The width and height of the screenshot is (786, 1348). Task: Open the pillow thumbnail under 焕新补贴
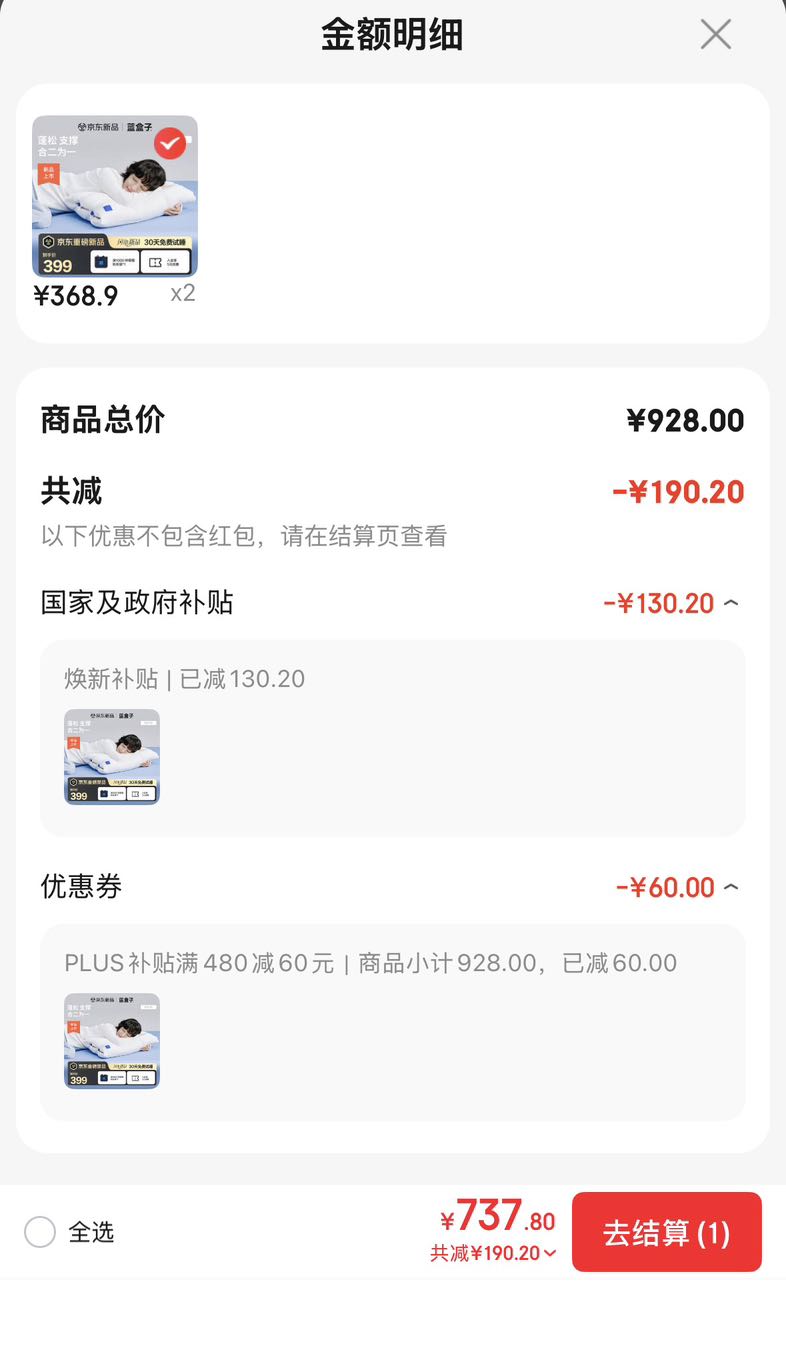click(112, 757)
